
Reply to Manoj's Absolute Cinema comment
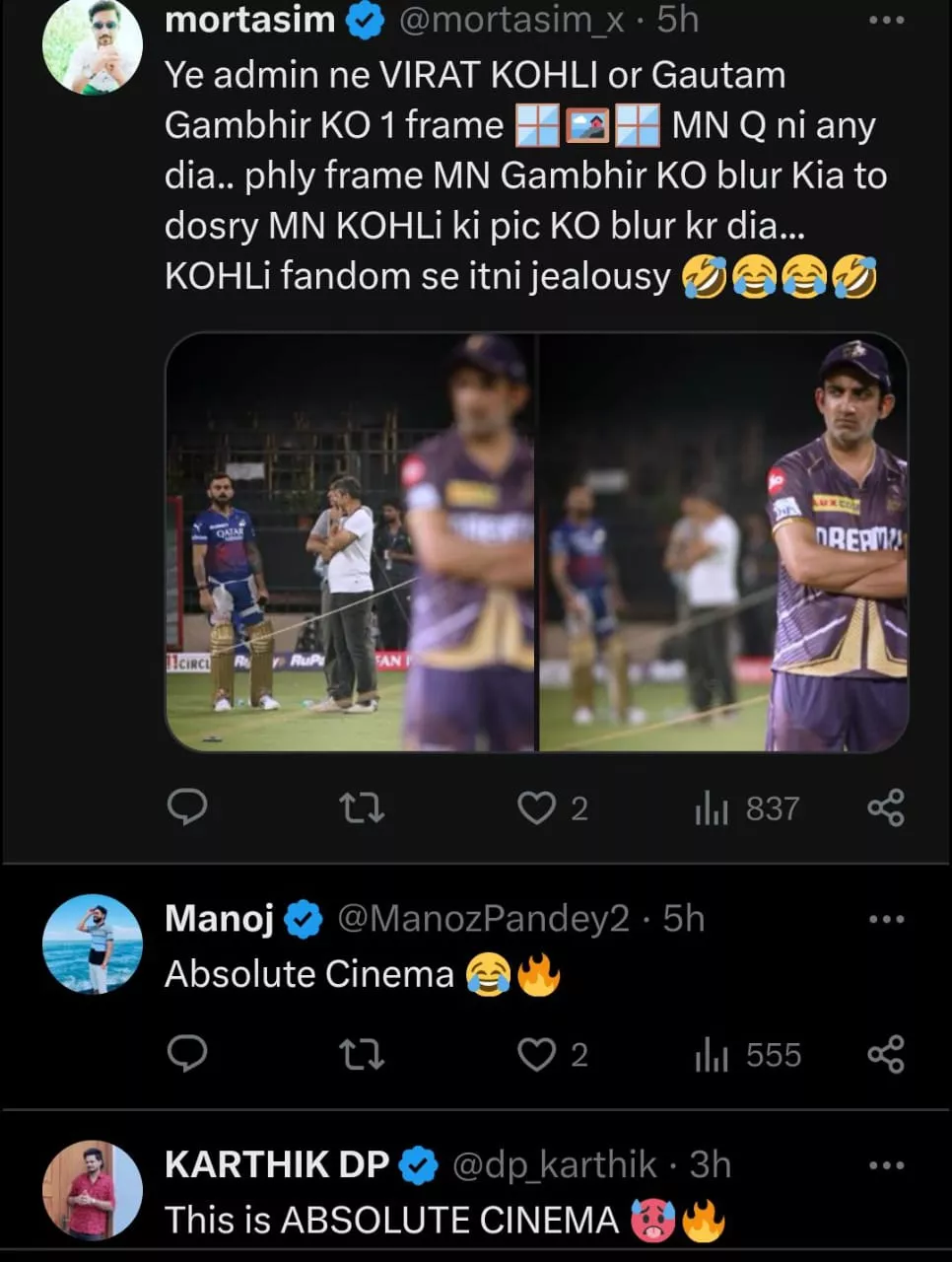click(x=186, y=1054)
